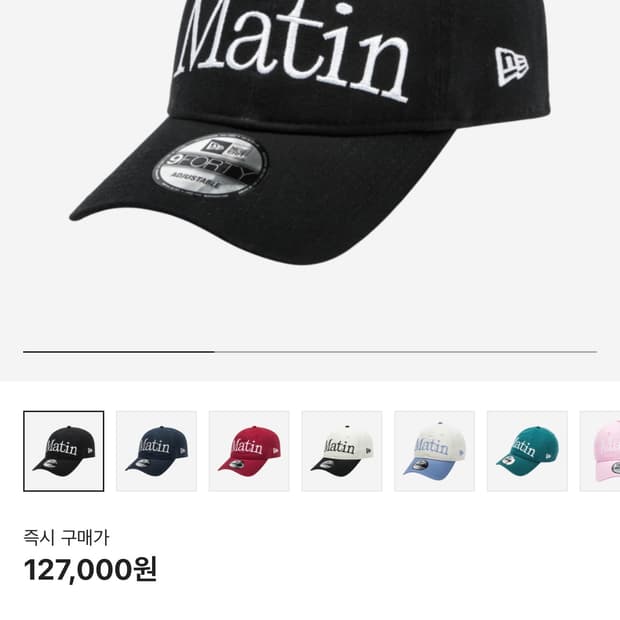Image resolution: width=620 pixels, height=620 pixels.
Task: Choose the red Matin cap variant
Action: coord(249,451)
